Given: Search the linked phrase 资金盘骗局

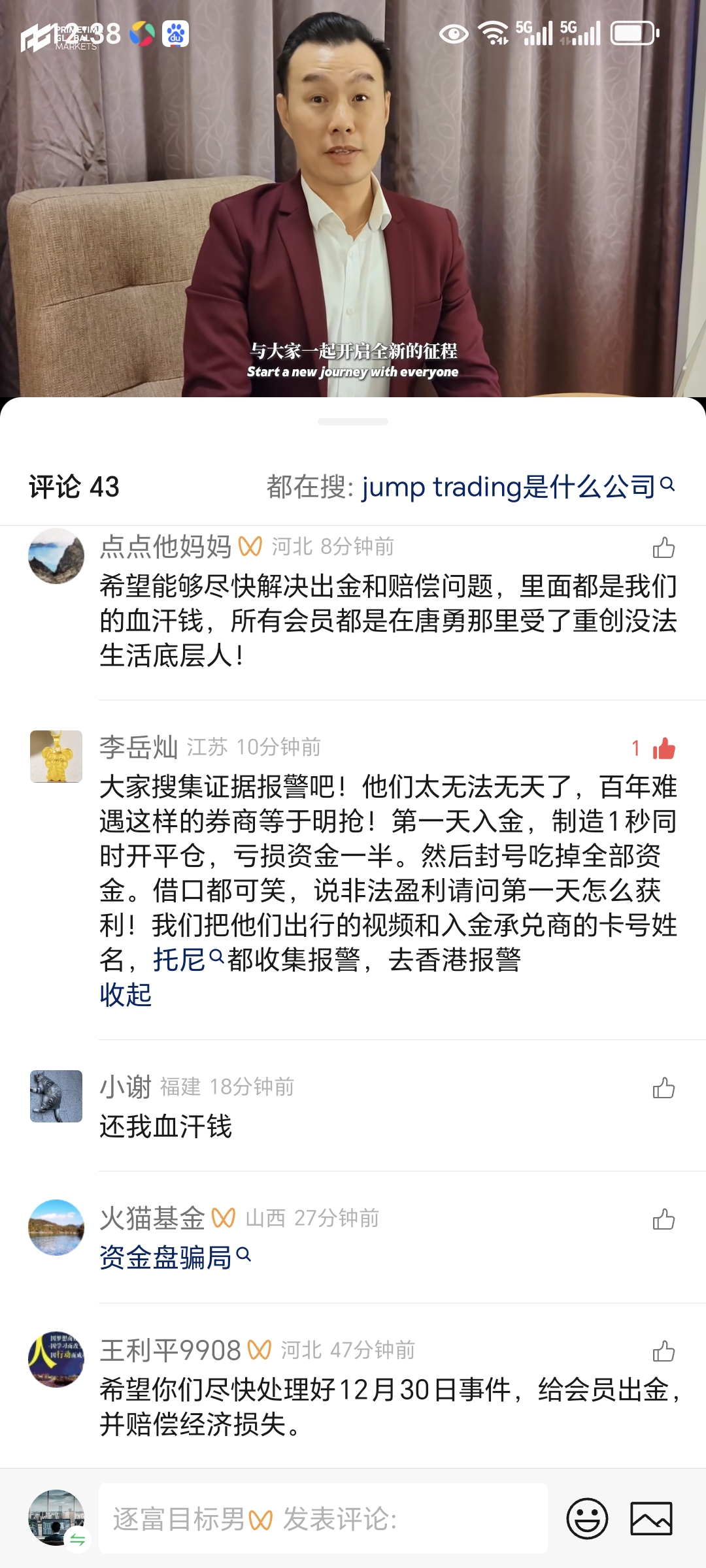Looking at the screenshot, I should coord(175,1257).
